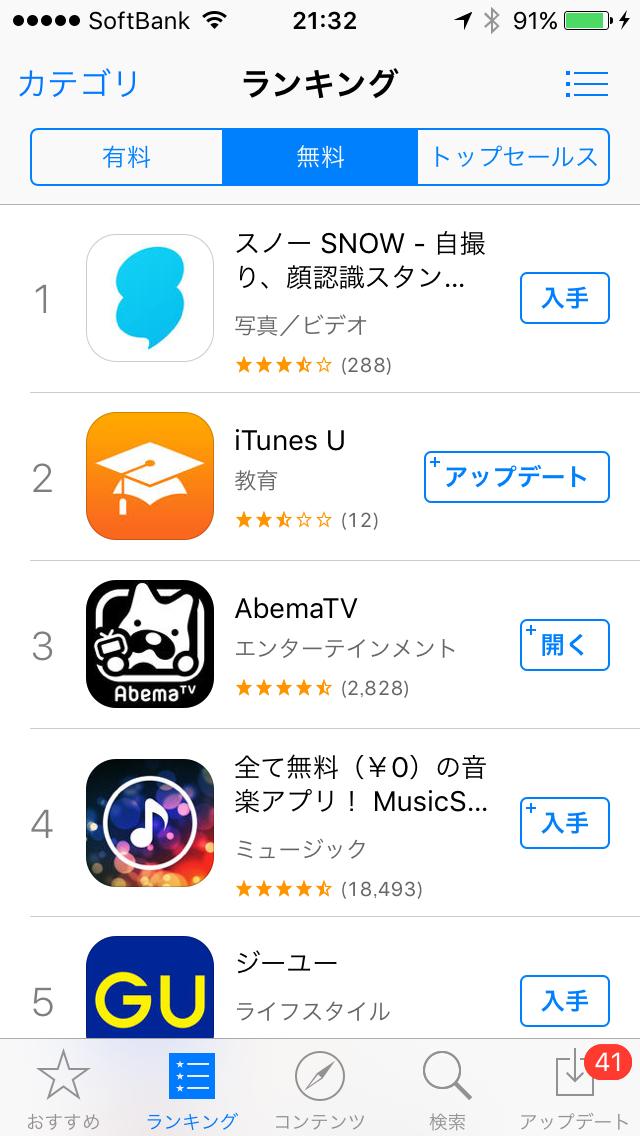
Task: Switch to the トップセールス segment
Action: tap(513, 157)
